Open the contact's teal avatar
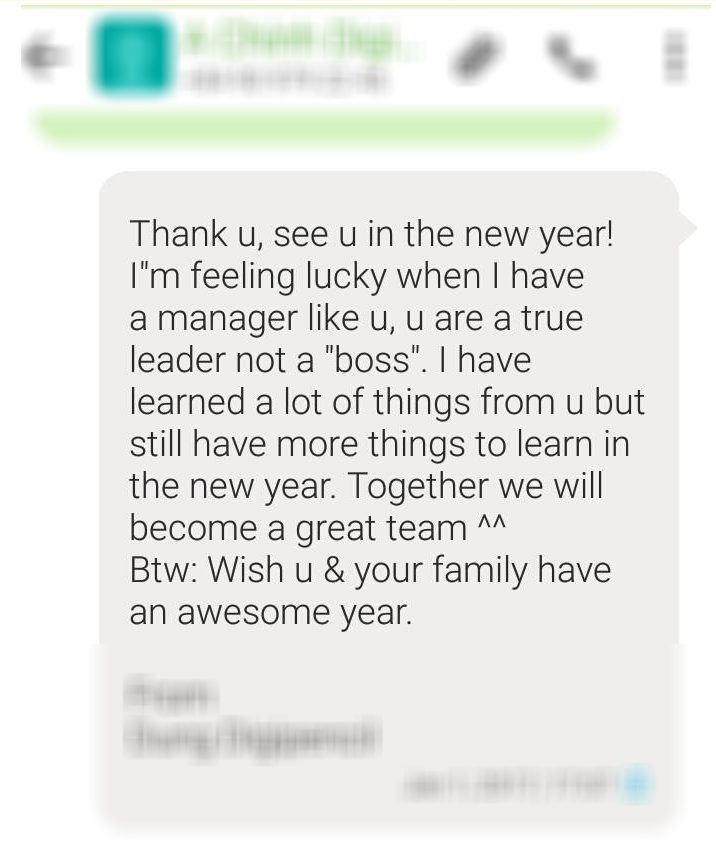716x844 pixels. point(130,58)
